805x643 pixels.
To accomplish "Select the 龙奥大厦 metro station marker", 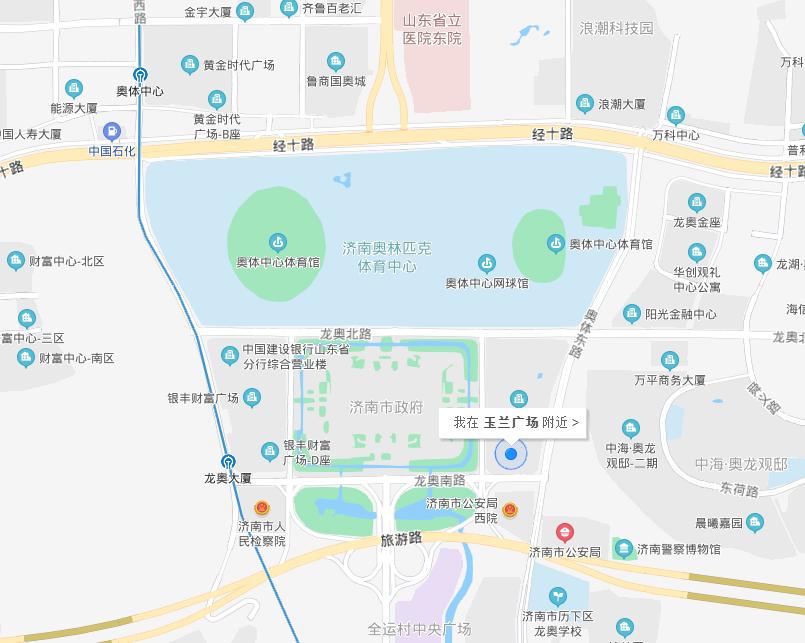I will [x=228, y=462].
